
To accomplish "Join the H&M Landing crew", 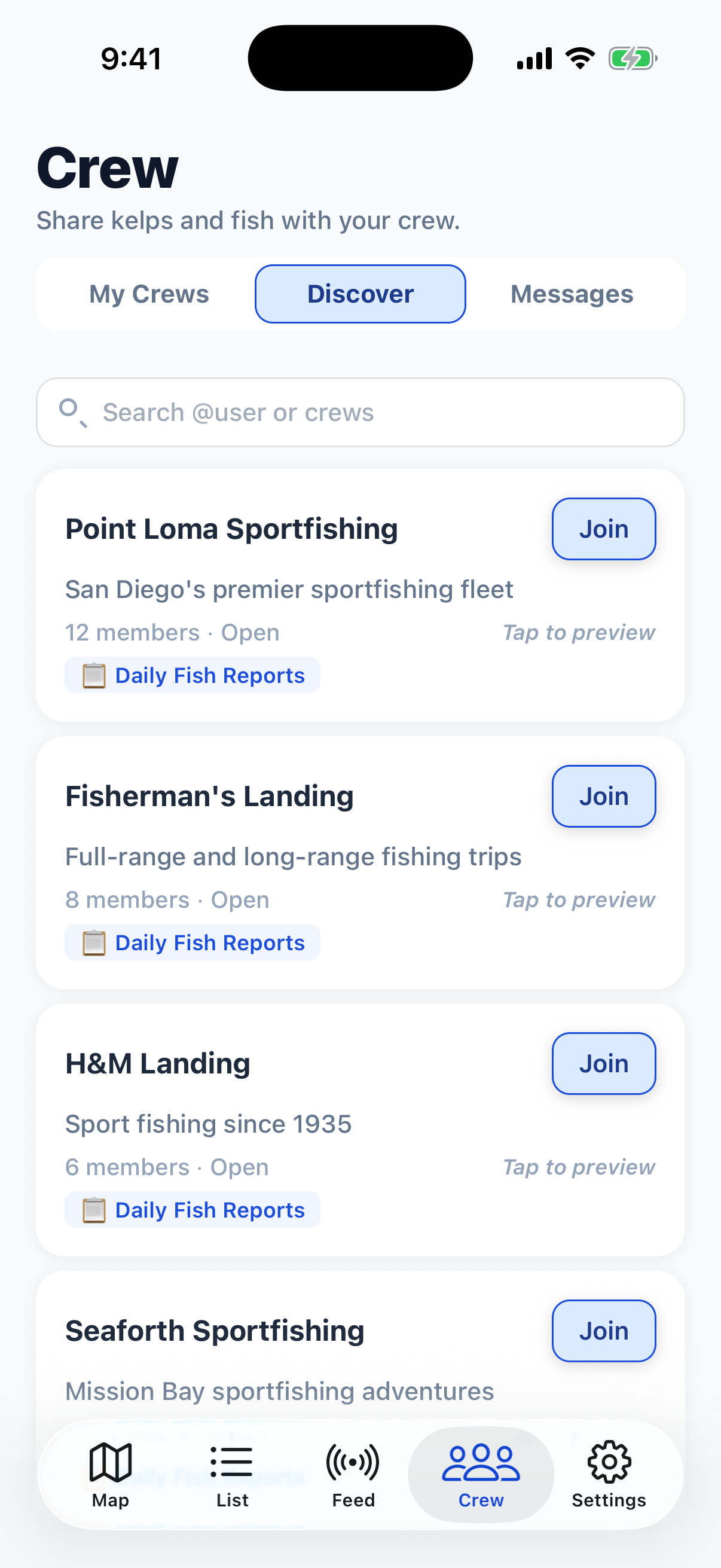I will pyautogui.click(x=603, y=1063).
